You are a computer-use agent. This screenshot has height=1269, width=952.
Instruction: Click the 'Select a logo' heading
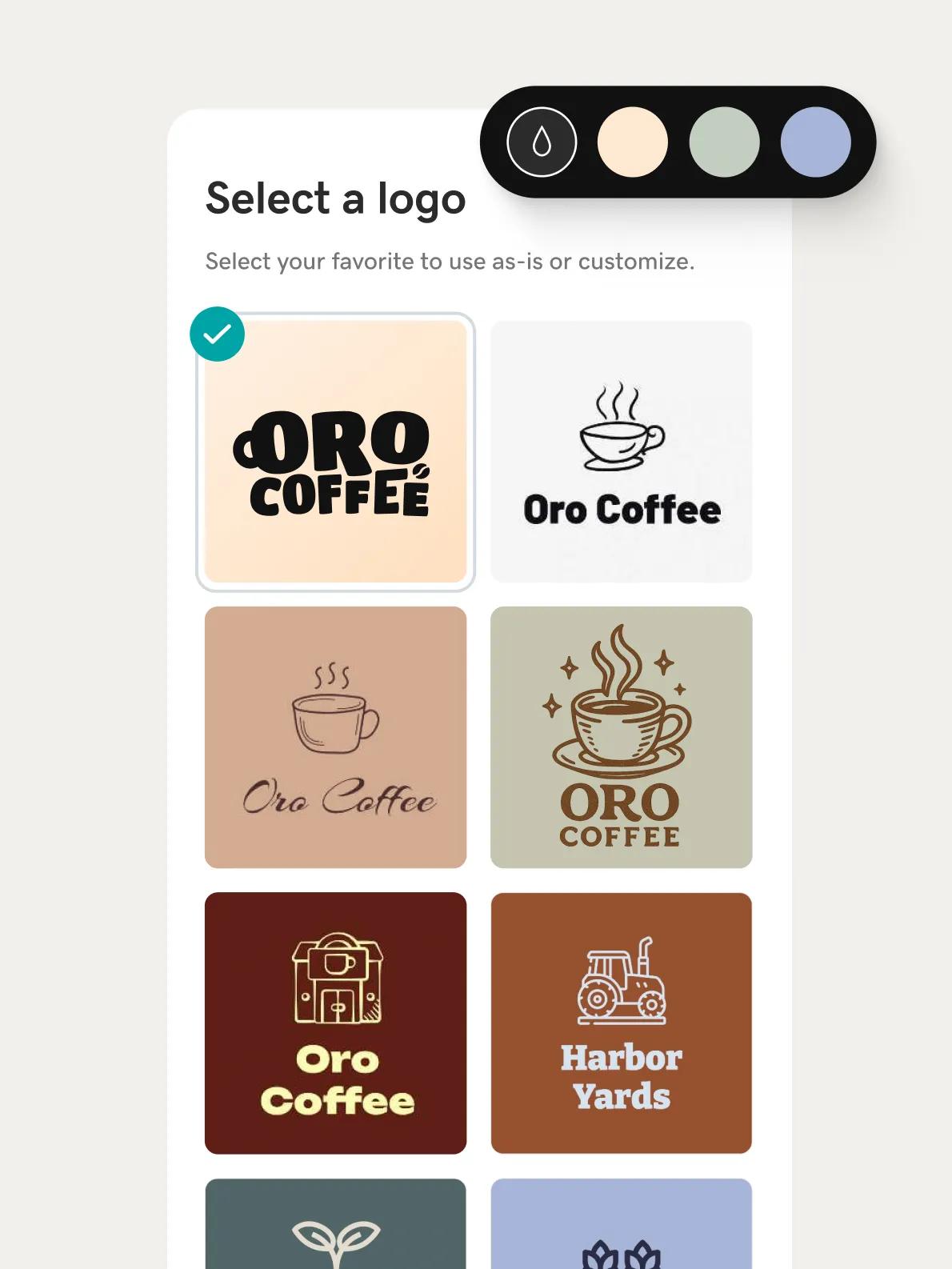pos(335,198)
